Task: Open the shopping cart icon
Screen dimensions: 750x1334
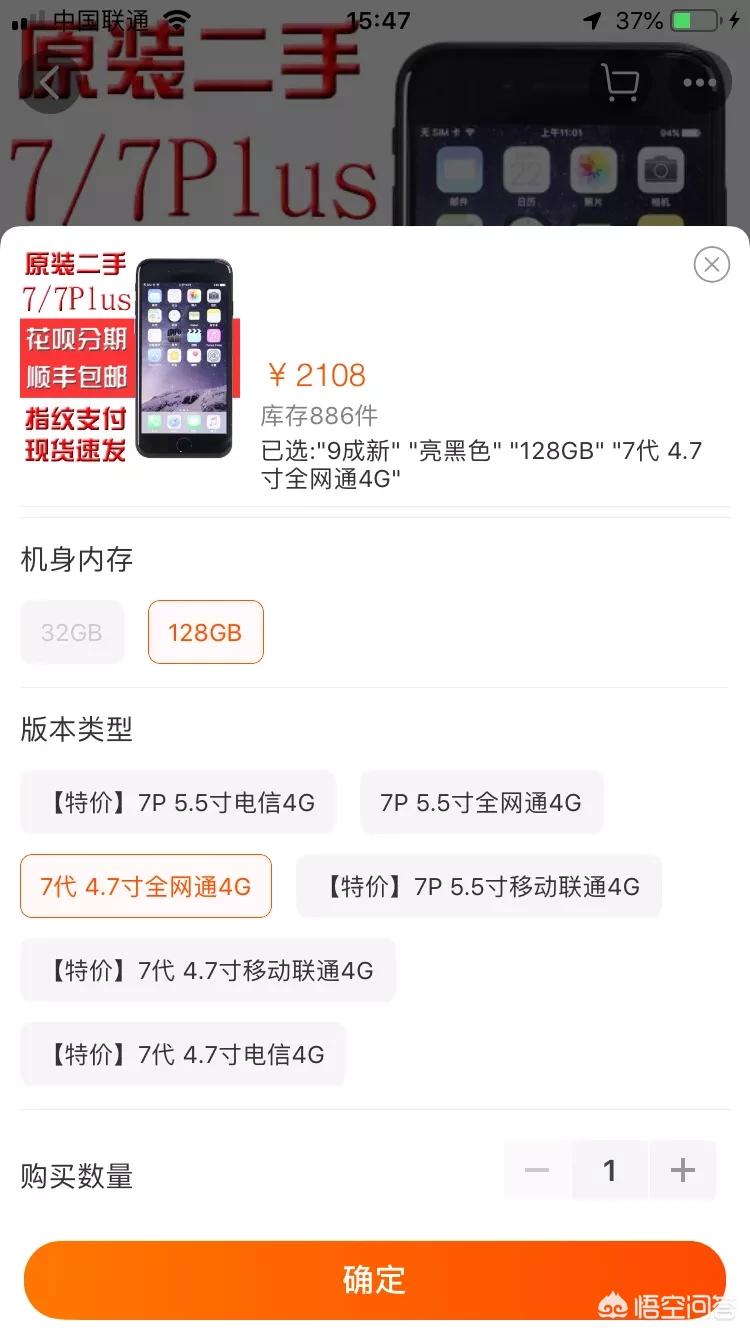Action: [x=620, y=82]
